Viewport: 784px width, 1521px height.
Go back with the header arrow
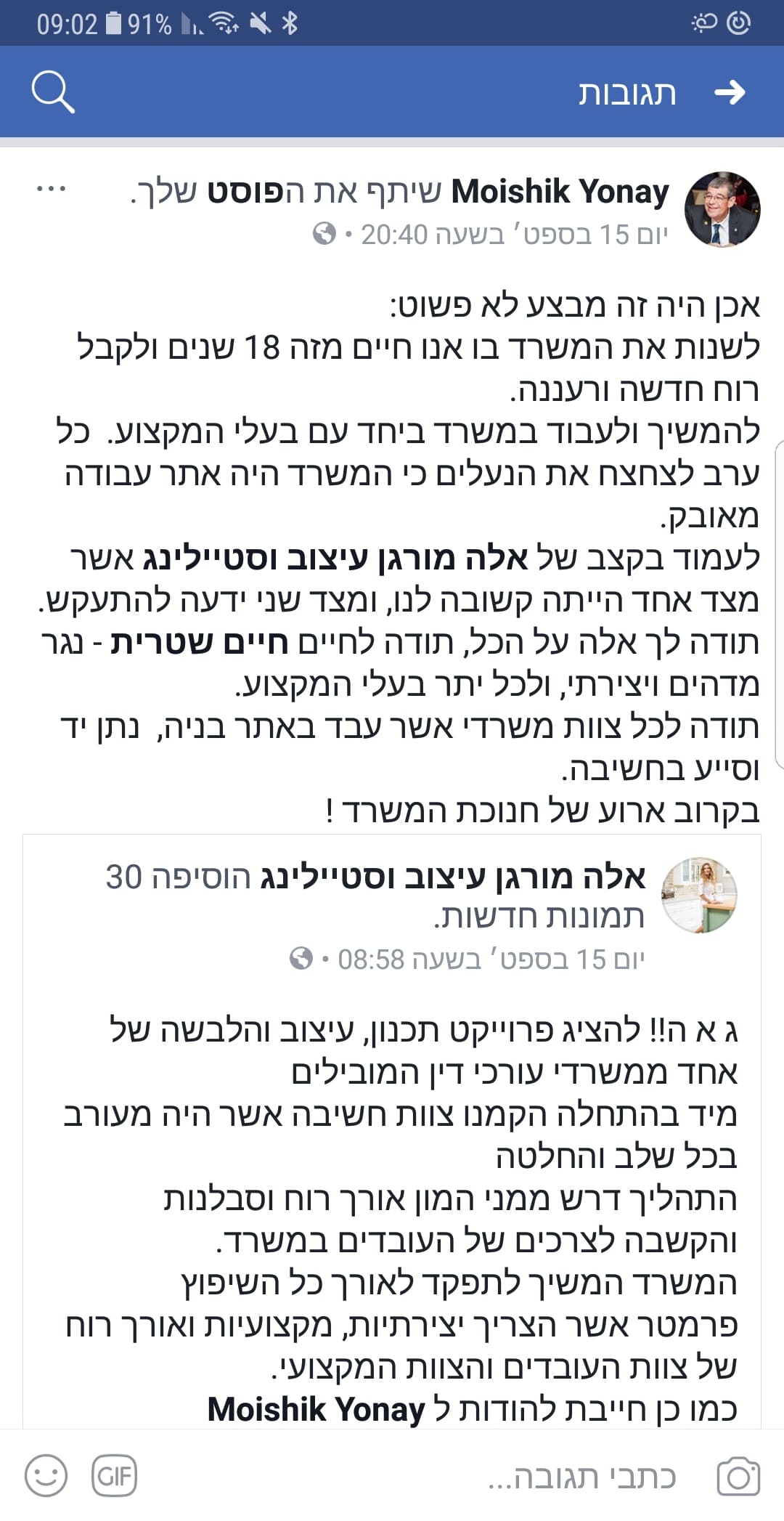(730, 92)
